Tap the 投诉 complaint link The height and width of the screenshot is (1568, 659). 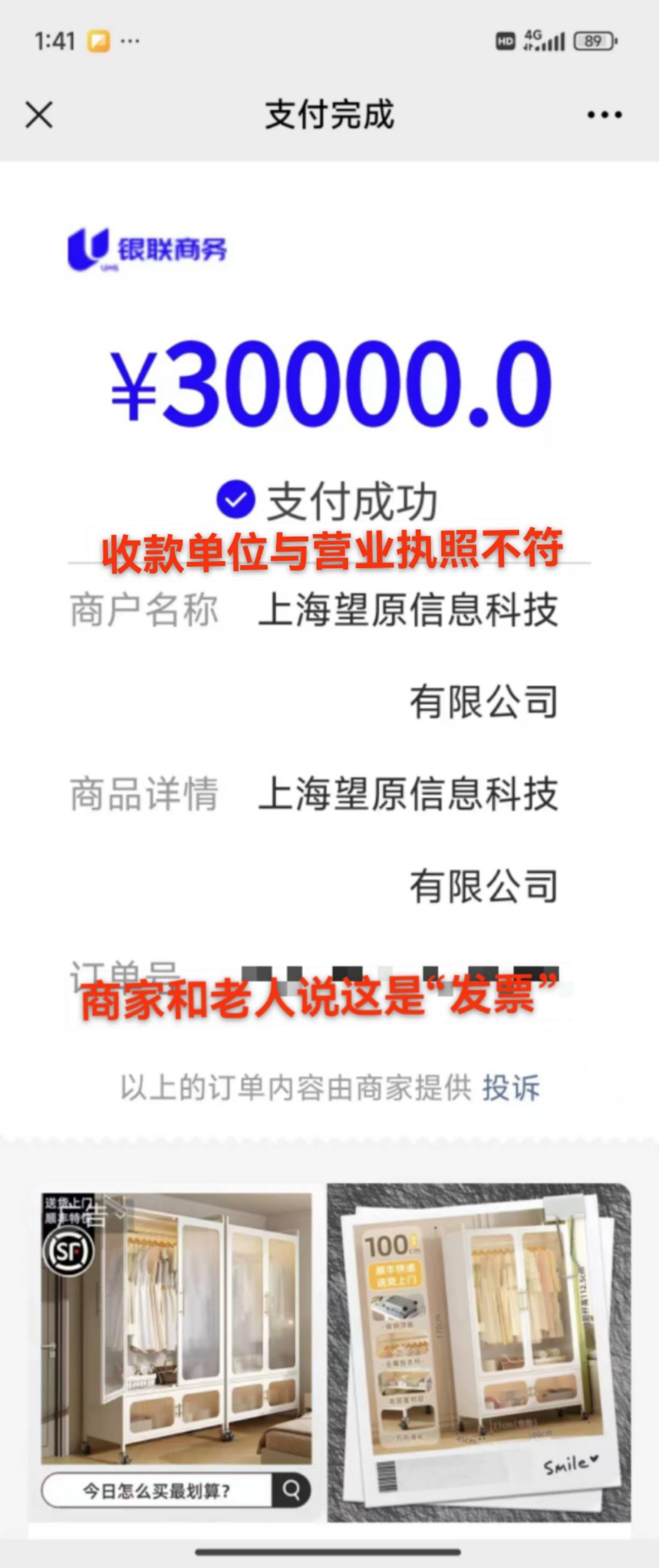point(511,1088)
